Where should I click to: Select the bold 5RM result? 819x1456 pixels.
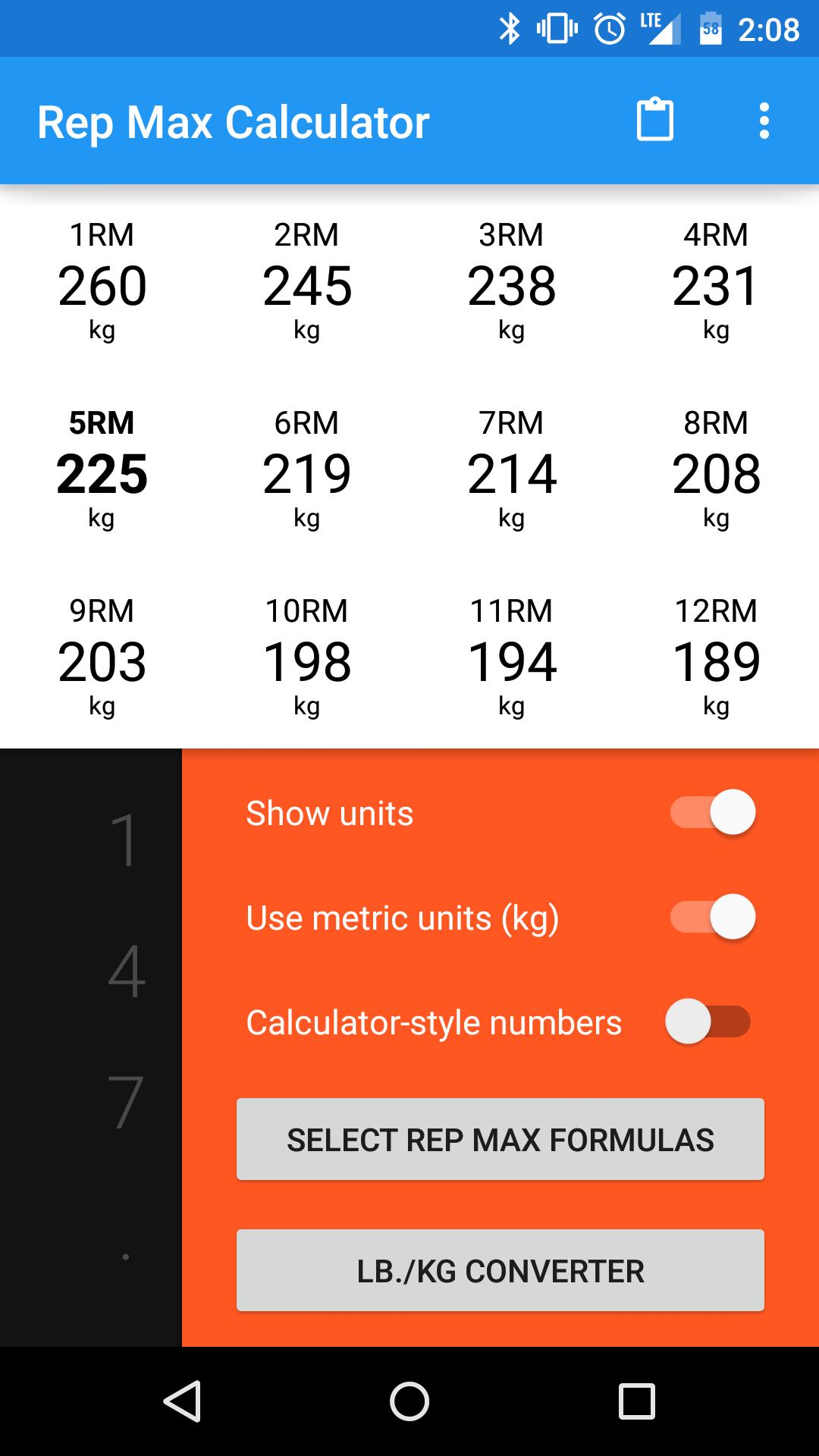click(103, 469)
